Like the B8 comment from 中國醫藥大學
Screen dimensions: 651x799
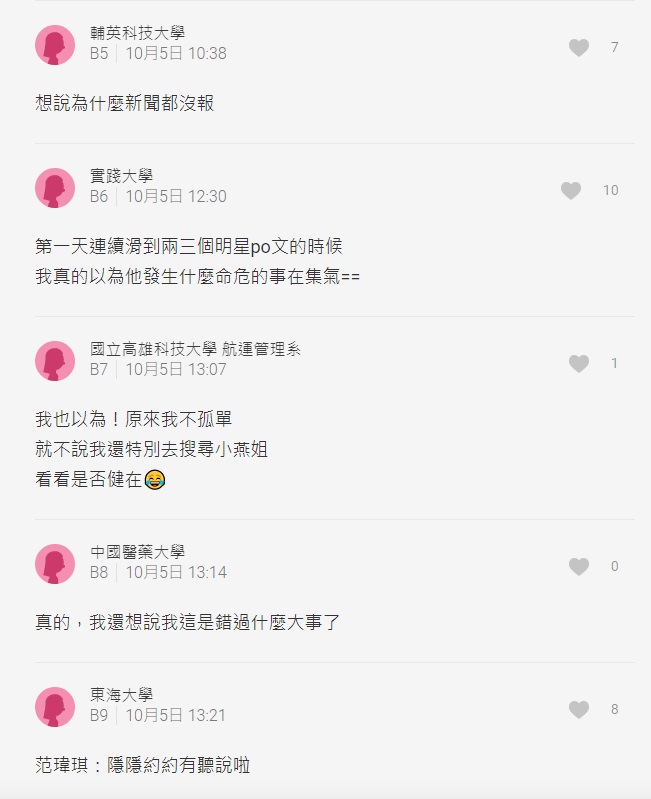579,567
